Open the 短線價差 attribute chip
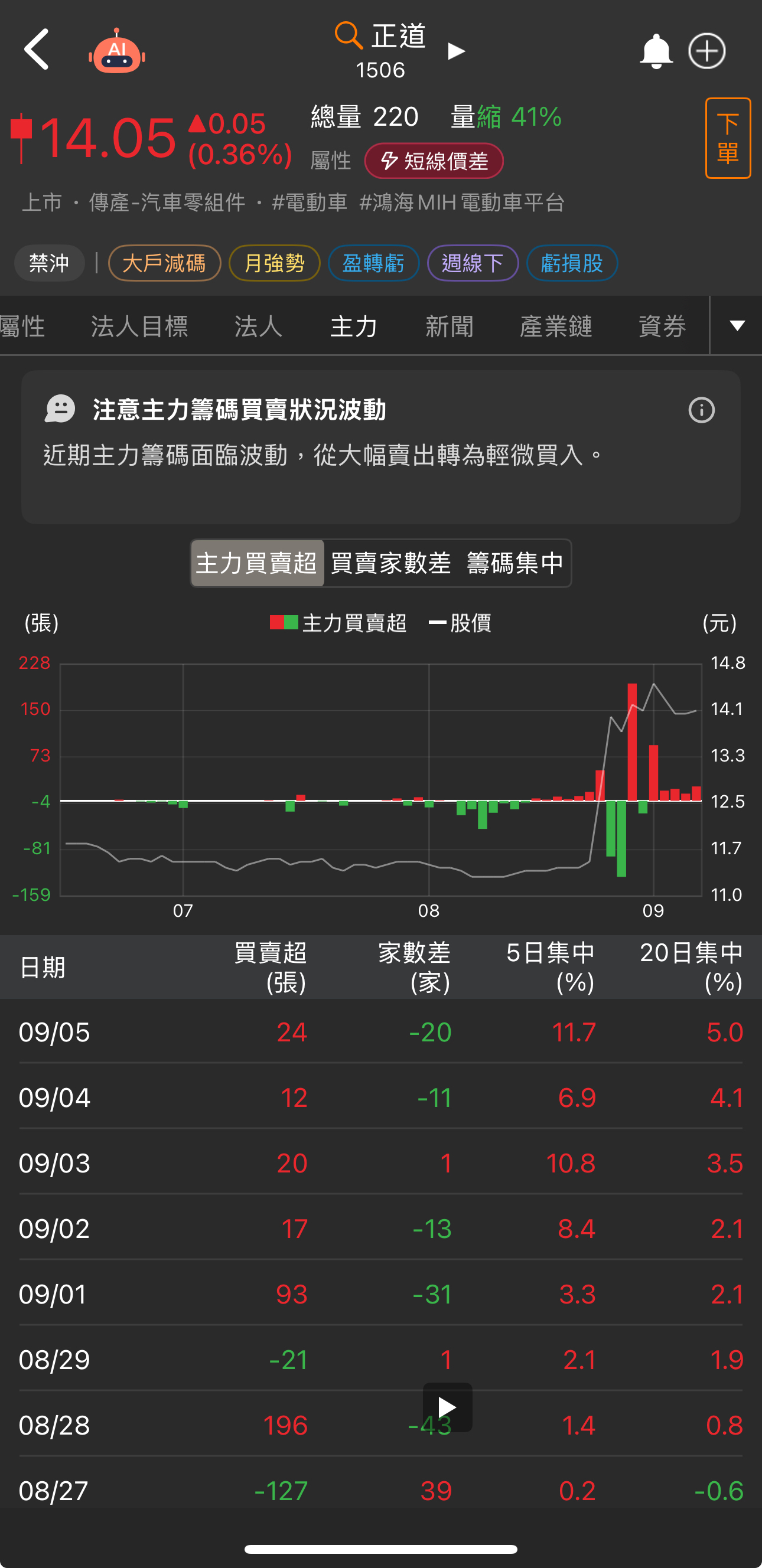The image size is (762, 1568). point(434,161)
